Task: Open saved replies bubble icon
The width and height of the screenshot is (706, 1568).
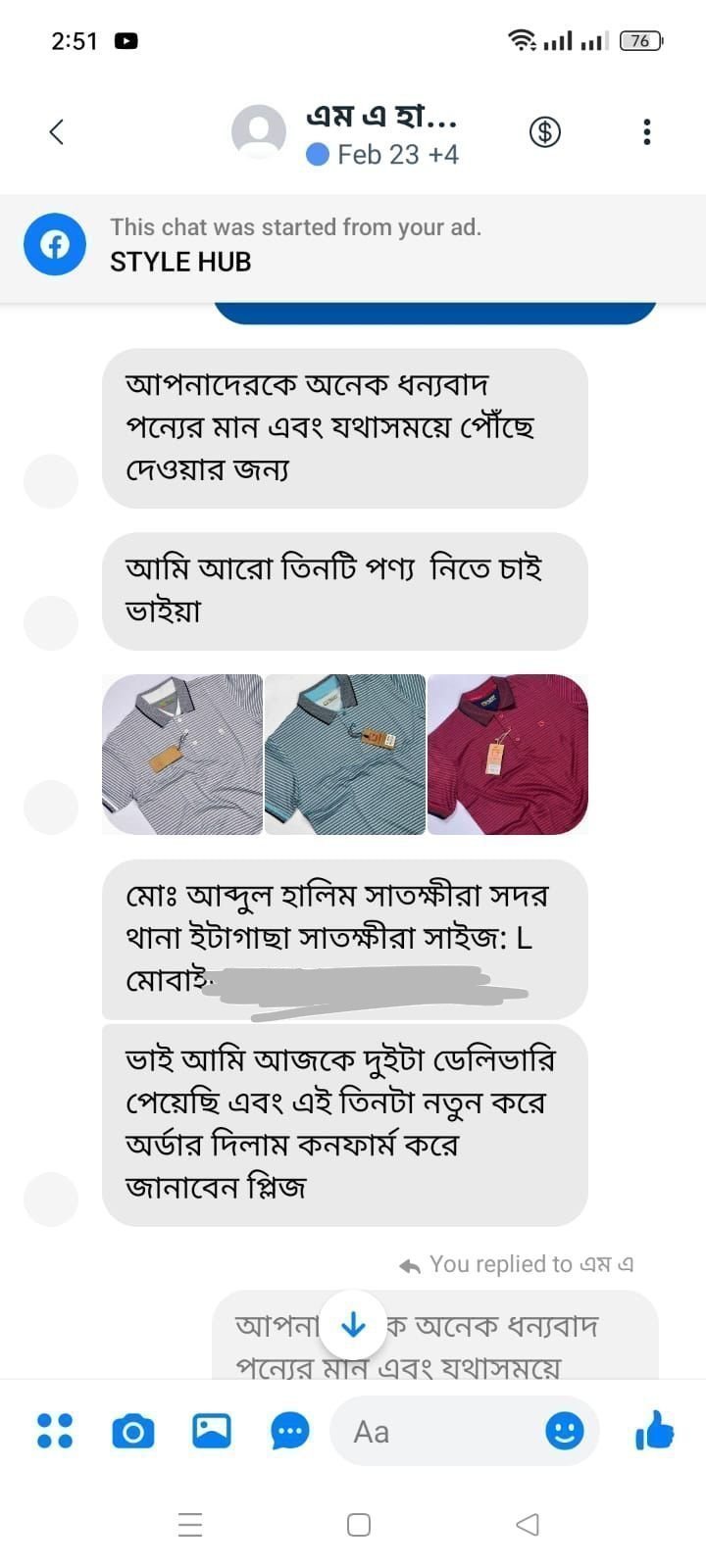Action: click(x=290, y=1432)
